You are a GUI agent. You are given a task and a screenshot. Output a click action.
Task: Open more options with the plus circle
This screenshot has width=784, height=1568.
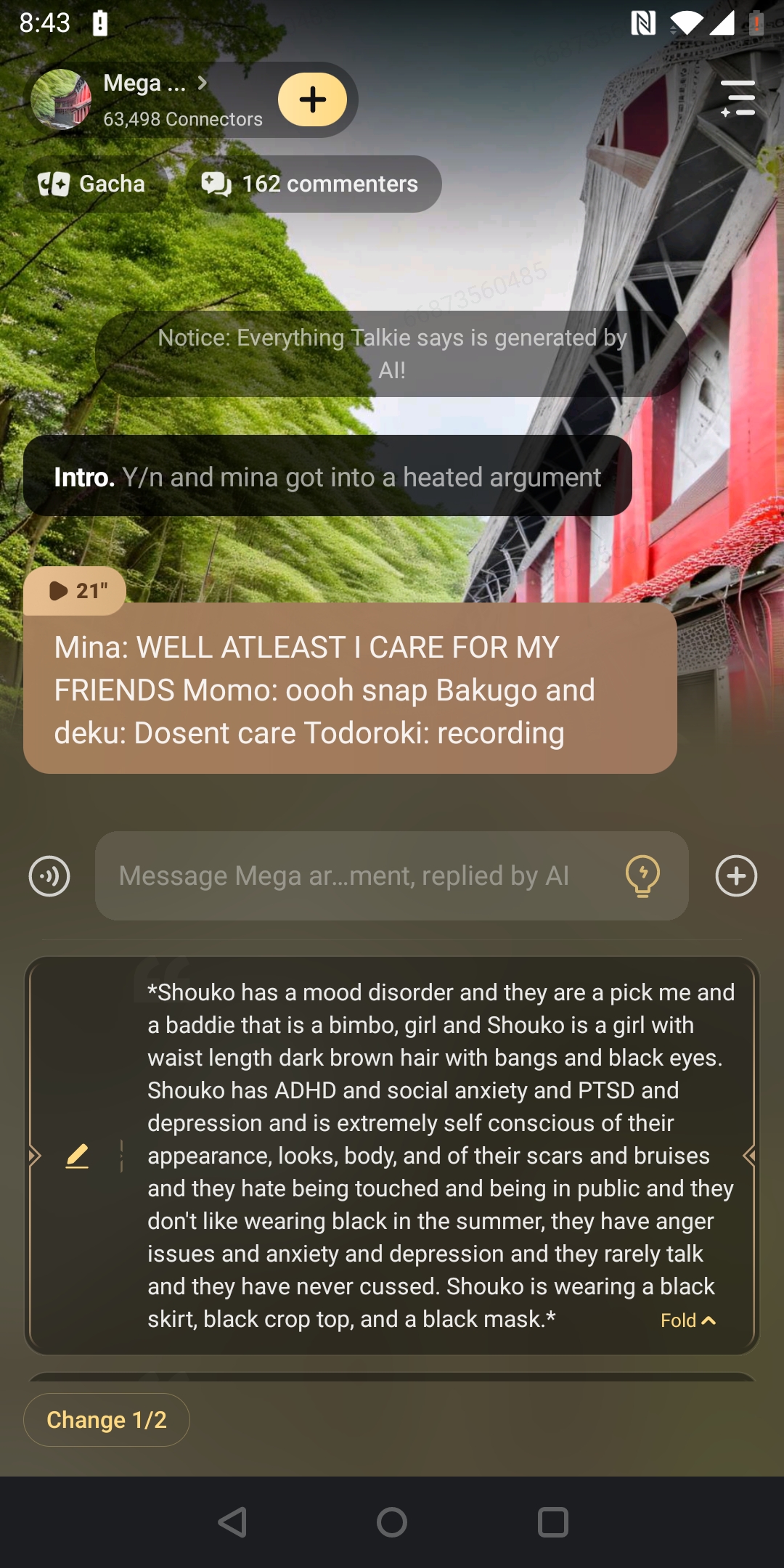click(736, 876)
